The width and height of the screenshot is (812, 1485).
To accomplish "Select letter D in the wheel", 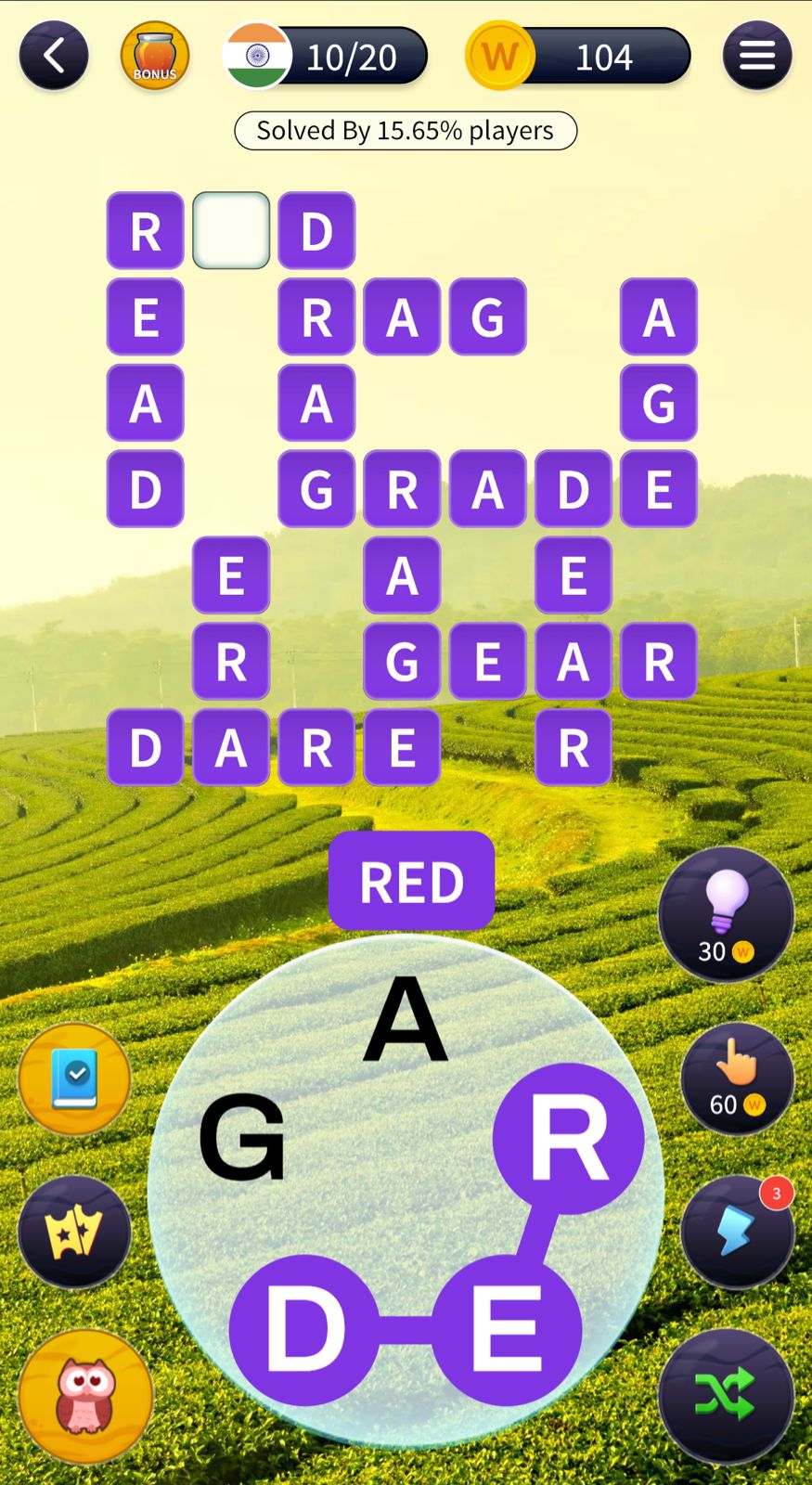I will (x=304, y=1329).
